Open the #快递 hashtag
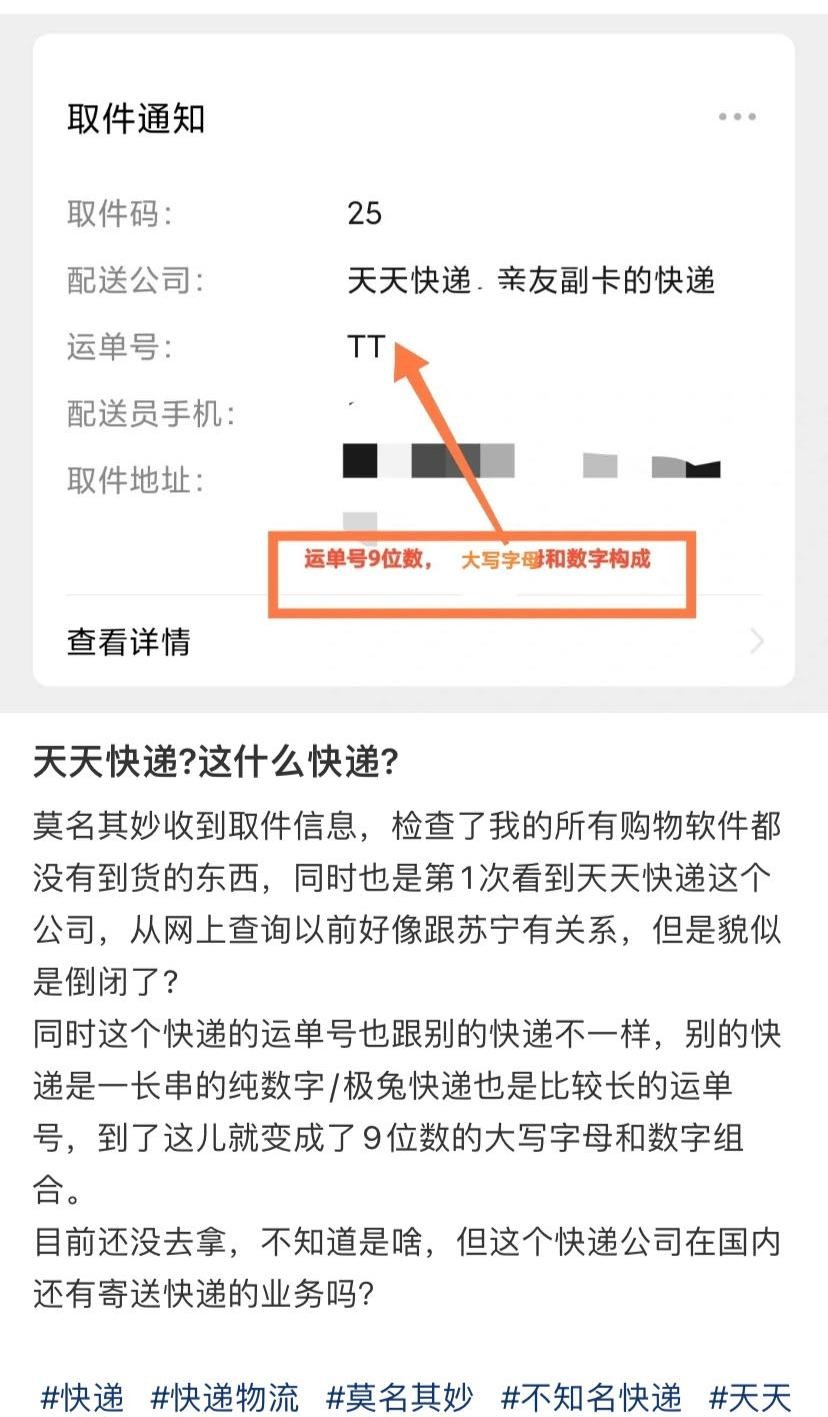 [82, 1396]
